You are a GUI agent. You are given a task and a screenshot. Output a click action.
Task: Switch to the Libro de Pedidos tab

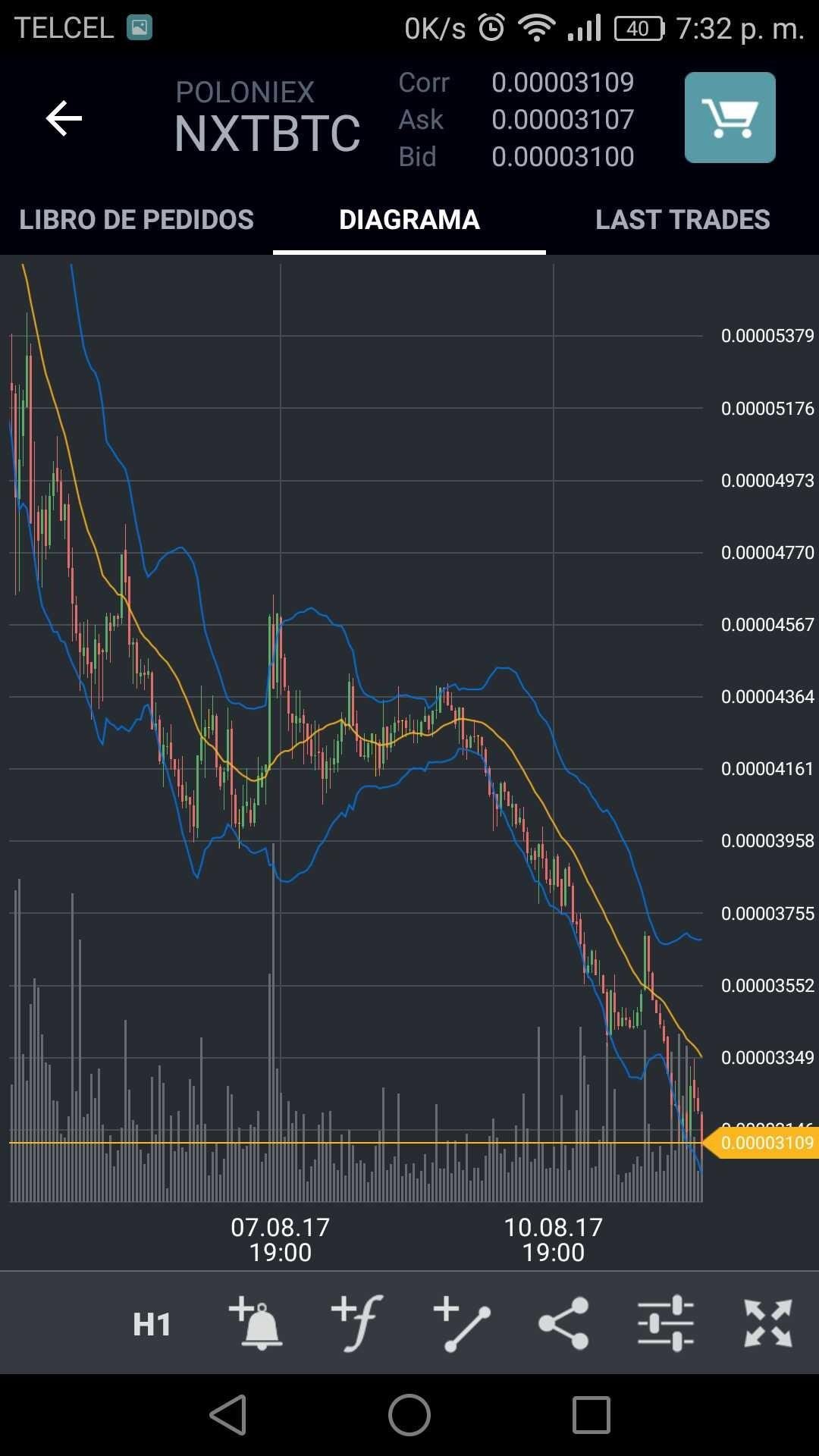(x=136, y=220)
